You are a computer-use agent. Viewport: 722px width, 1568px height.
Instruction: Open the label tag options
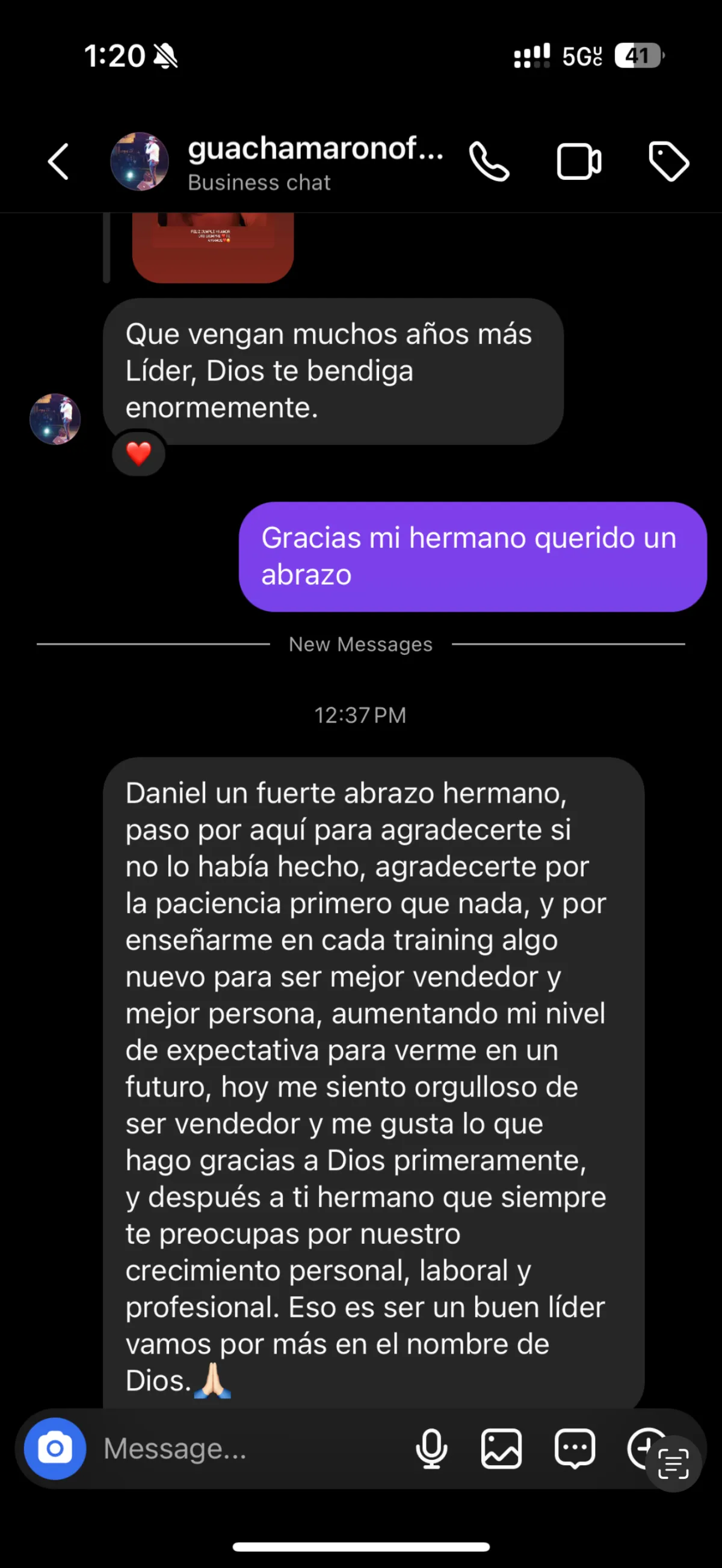click(668, 162)
